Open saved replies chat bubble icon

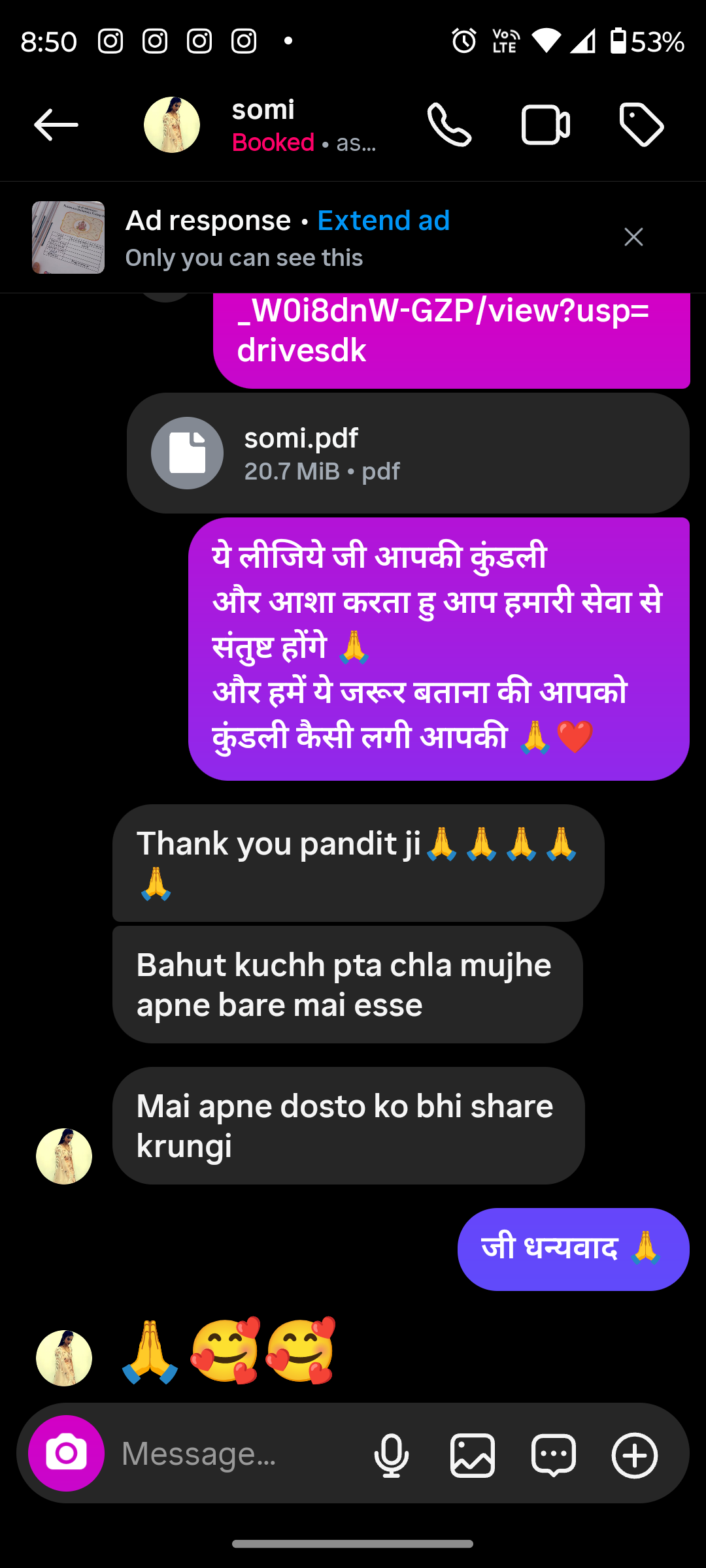(554, 1455)
